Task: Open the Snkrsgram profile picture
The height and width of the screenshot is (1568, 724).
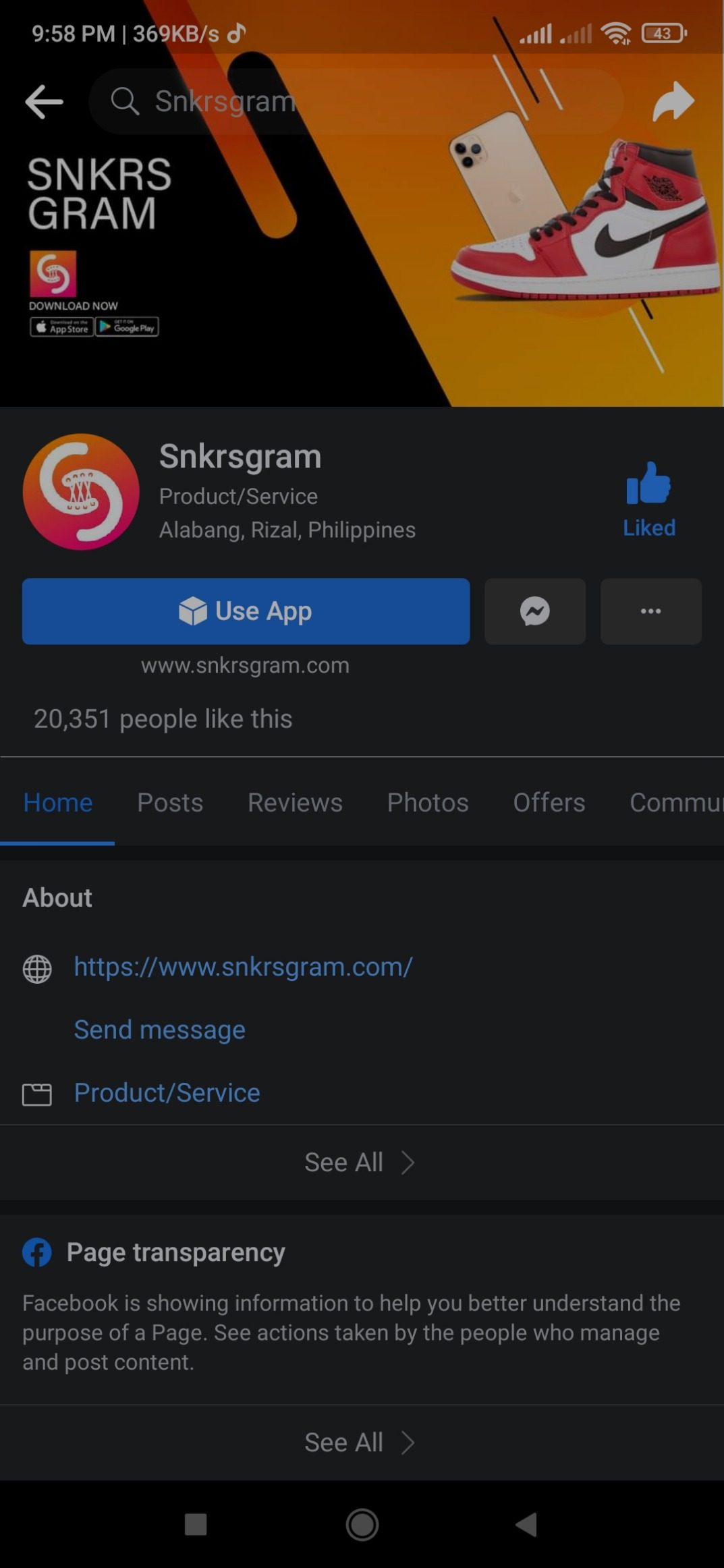Action: coord(81,491)
